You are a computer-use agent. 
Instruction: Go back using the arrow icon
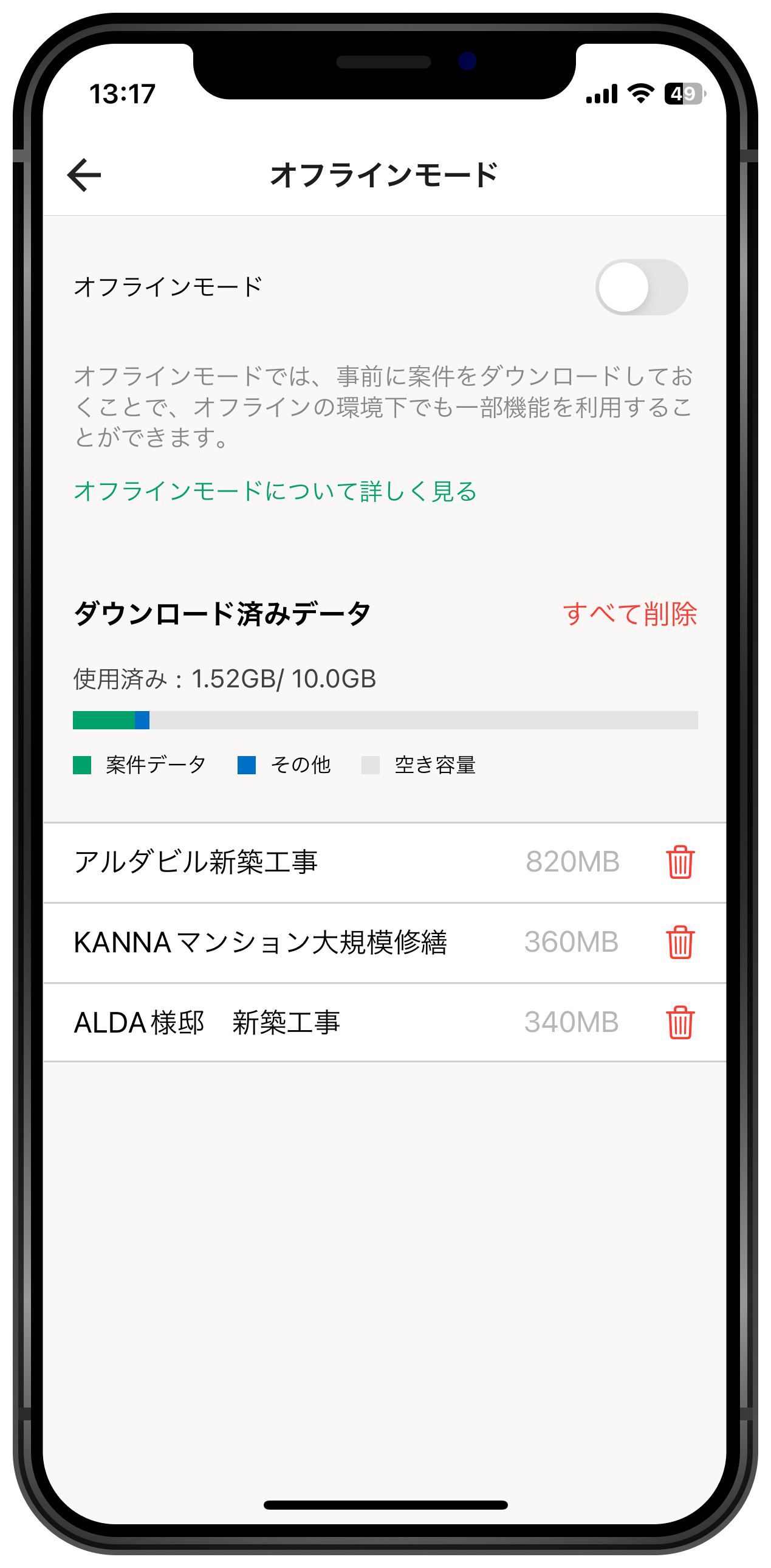tap(84, 175)
